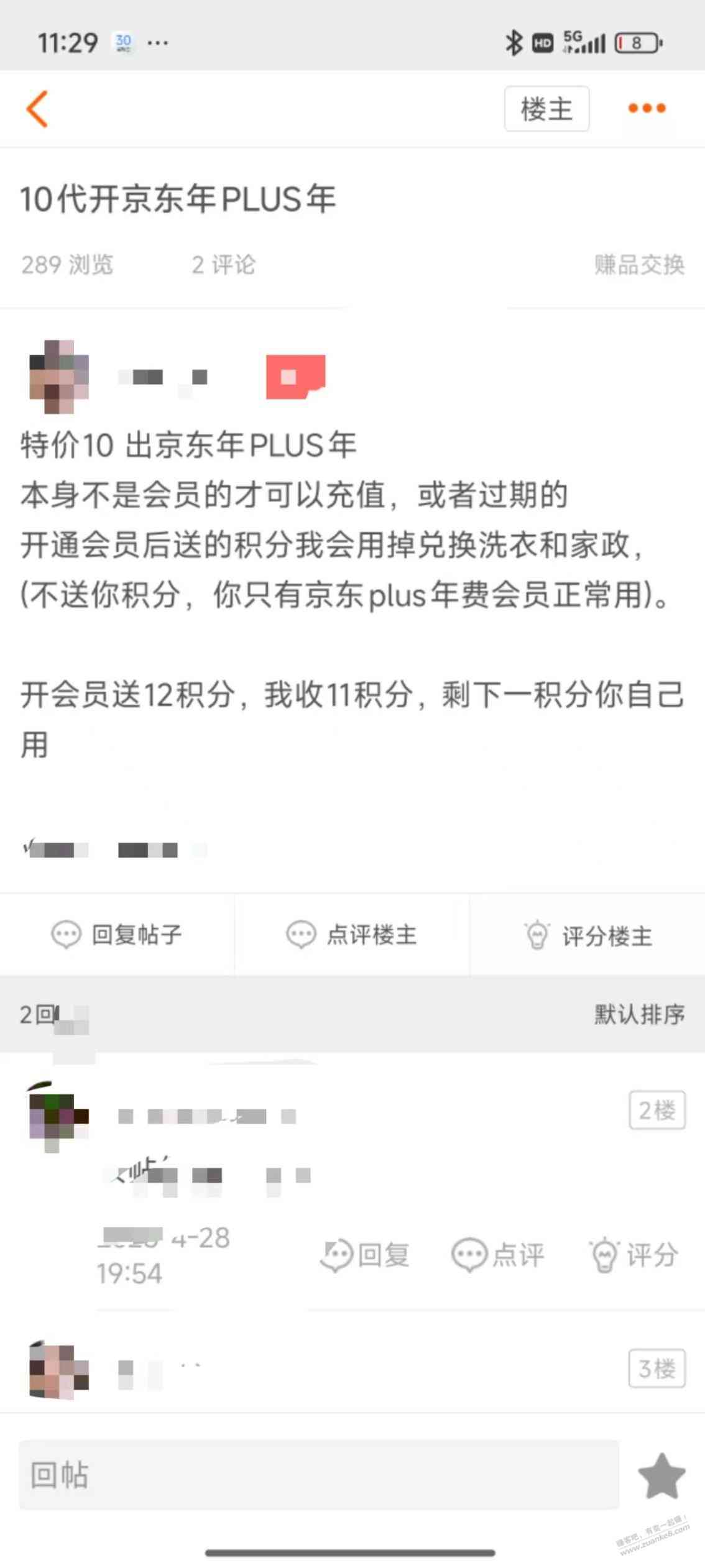The width and height of the screenshot is (705, 1568).
Task: Go back using the orange arrow
Action: [x=37, y=109]
